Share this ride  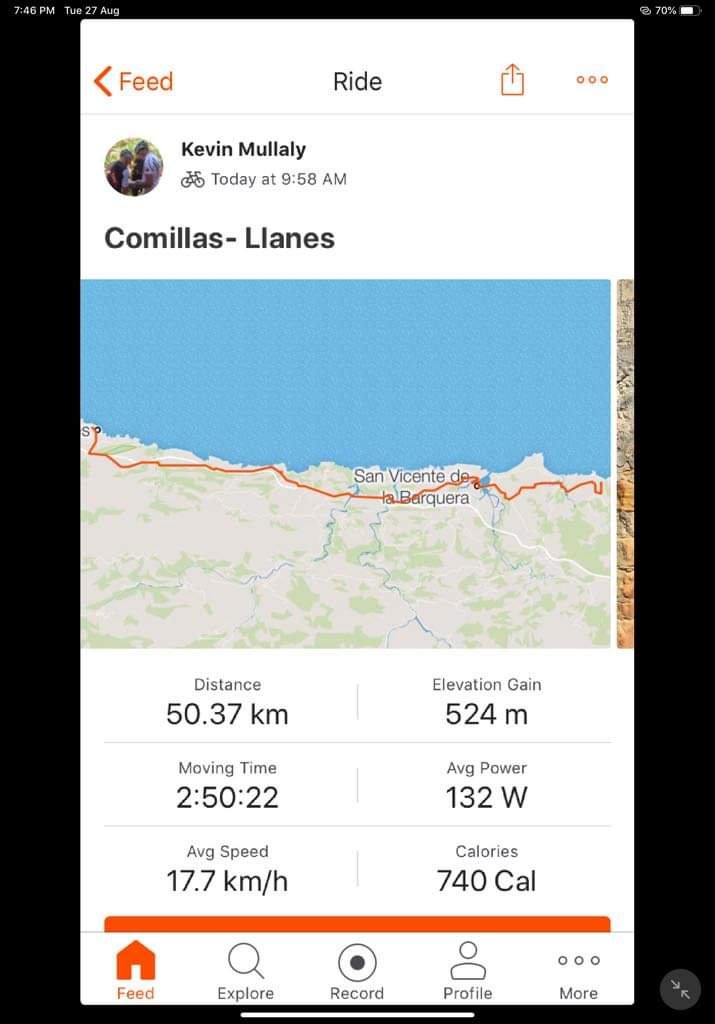point(512,80)
